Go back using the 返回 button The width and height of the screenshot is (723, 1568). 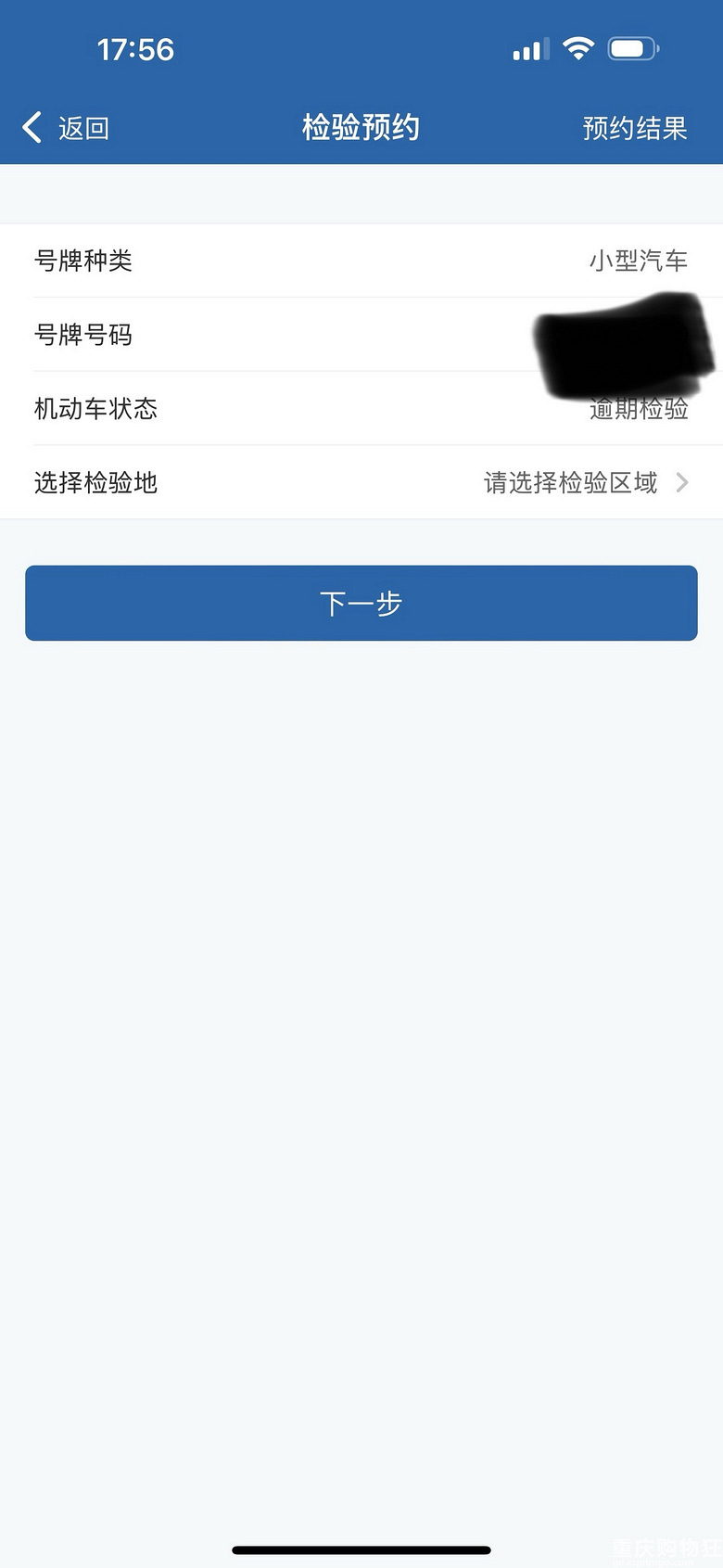[x=67, y=128]
